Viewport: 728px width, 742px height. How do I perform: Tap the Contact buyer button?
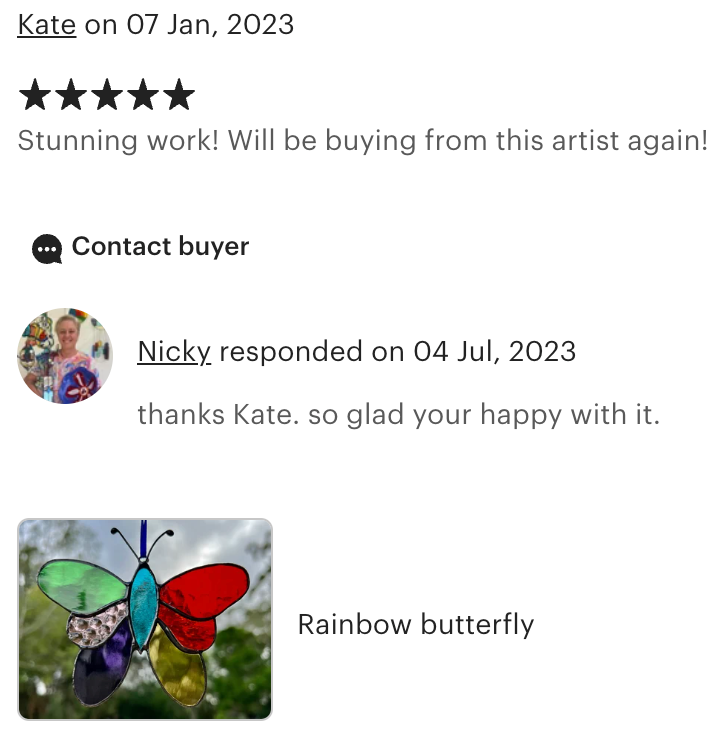click(141, 247)
